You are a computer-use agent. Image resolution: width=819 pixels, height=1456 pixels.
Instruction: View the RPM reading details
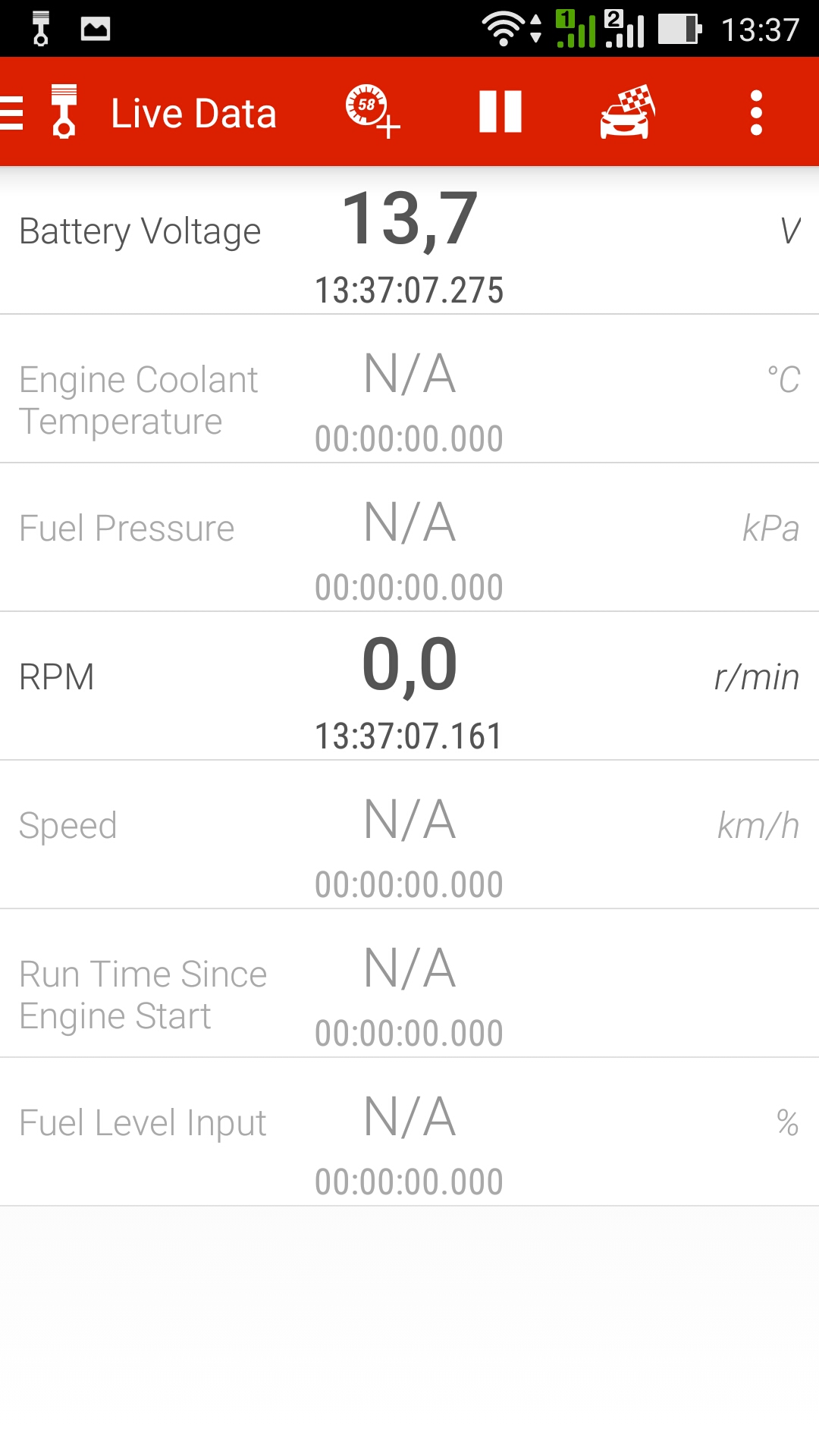409,686
